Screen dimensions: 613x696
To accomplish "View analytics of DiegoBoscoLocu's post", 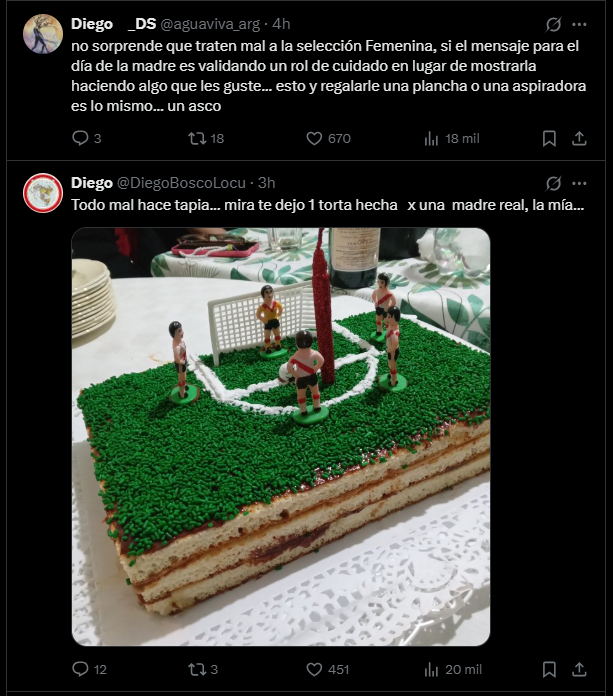I will coord(432,669).
